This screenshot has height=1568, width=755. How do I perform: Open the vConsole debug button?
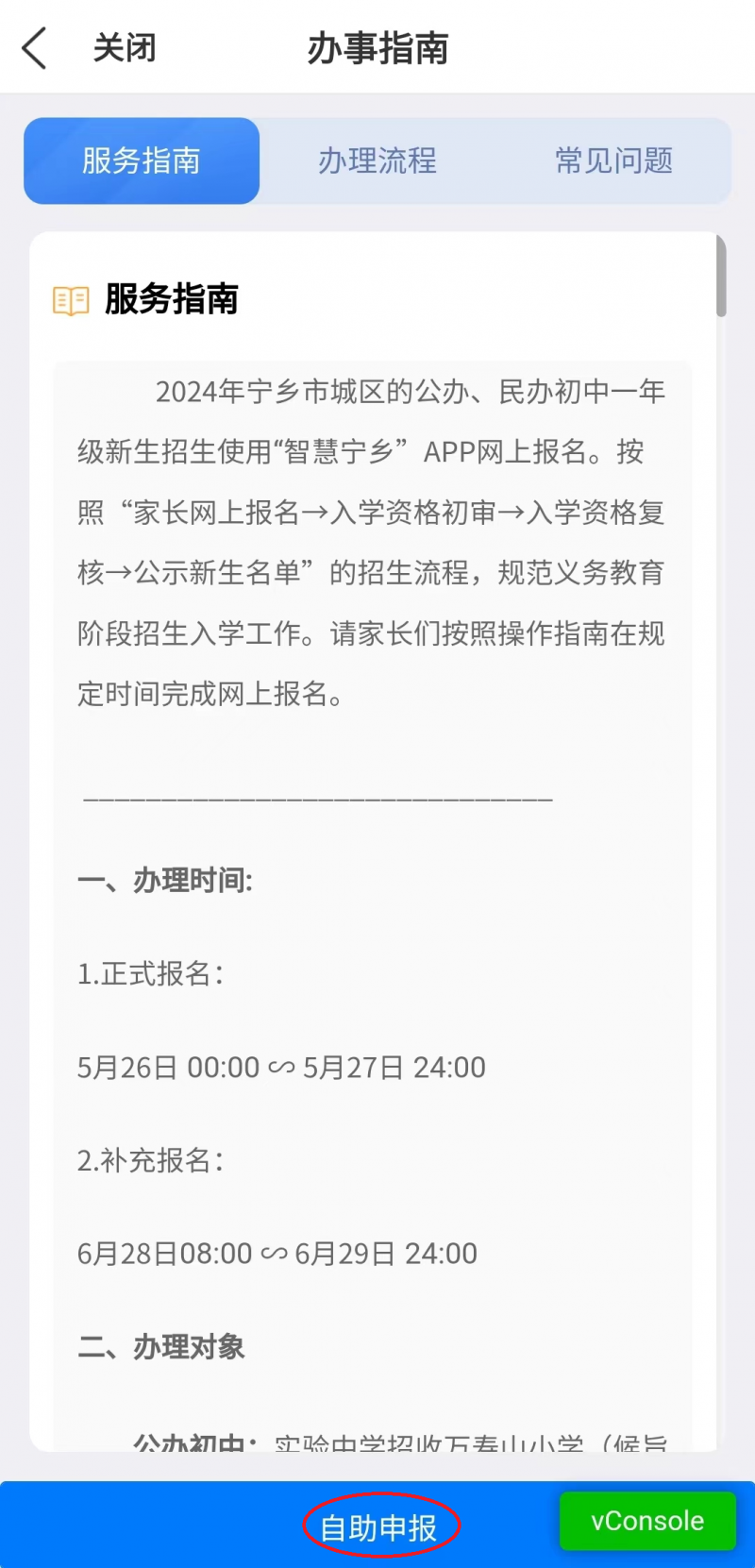point(647,1521)
